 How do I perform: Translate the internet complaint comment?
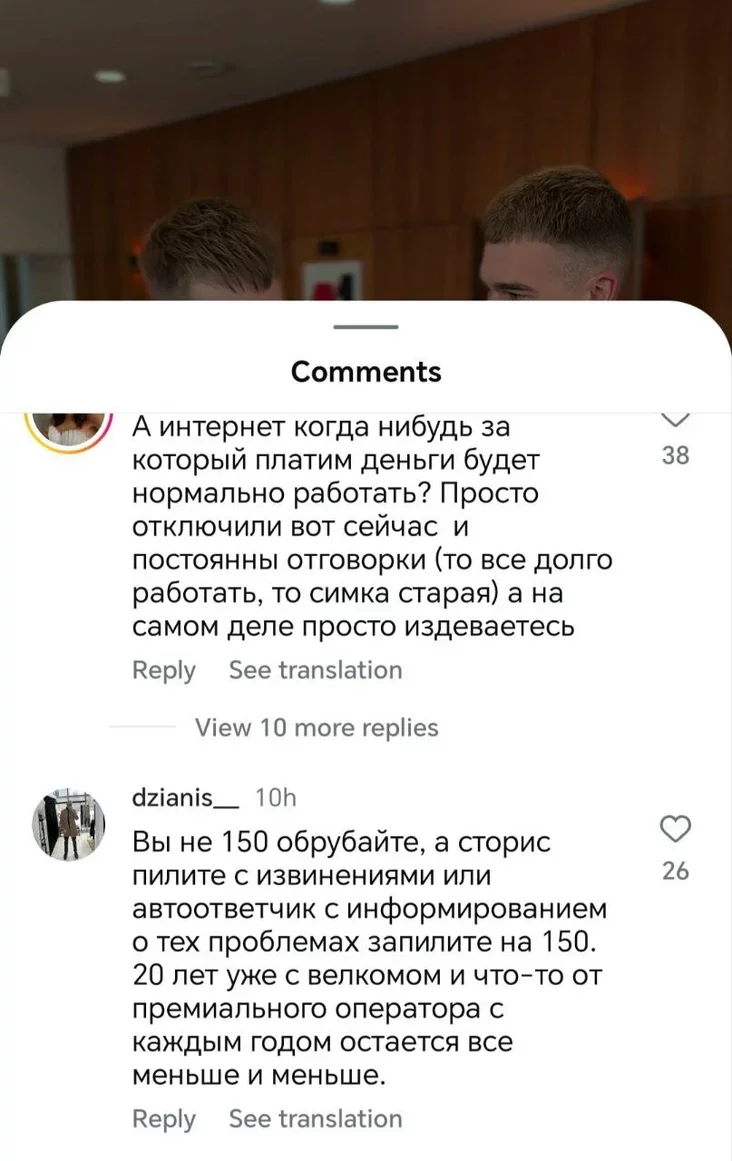tap(315, 670)
